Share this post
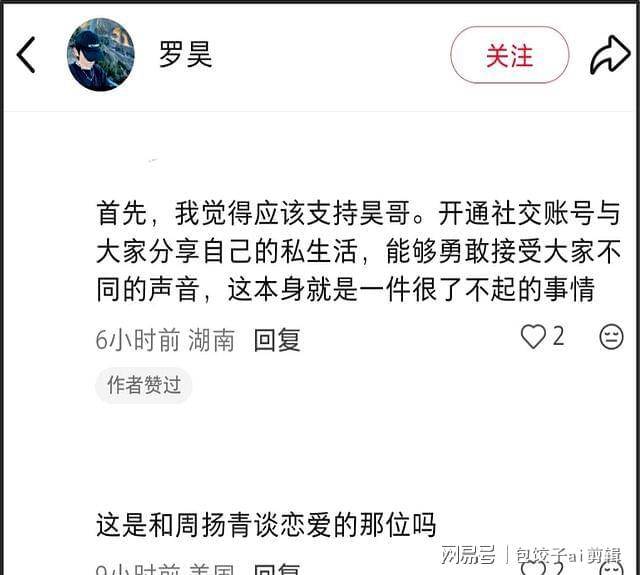640x575 pixels. pyautogui.click(x=609, y=55)
